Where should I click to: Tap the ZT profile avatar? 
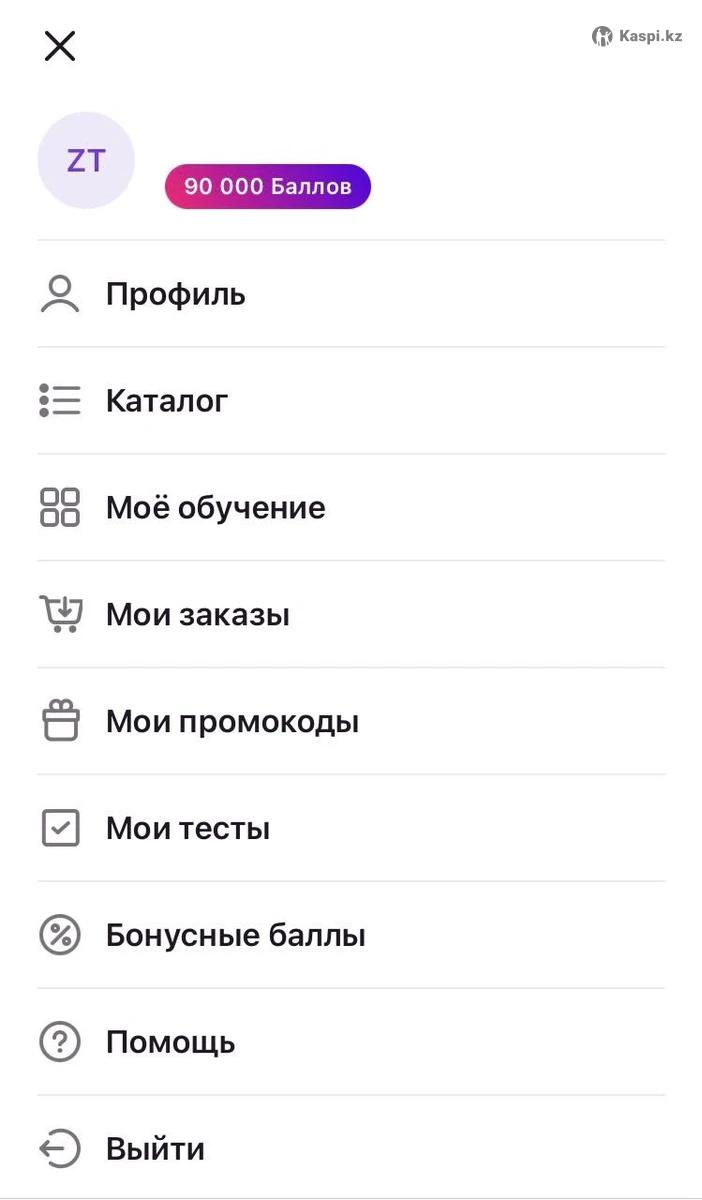pos(86,160)
